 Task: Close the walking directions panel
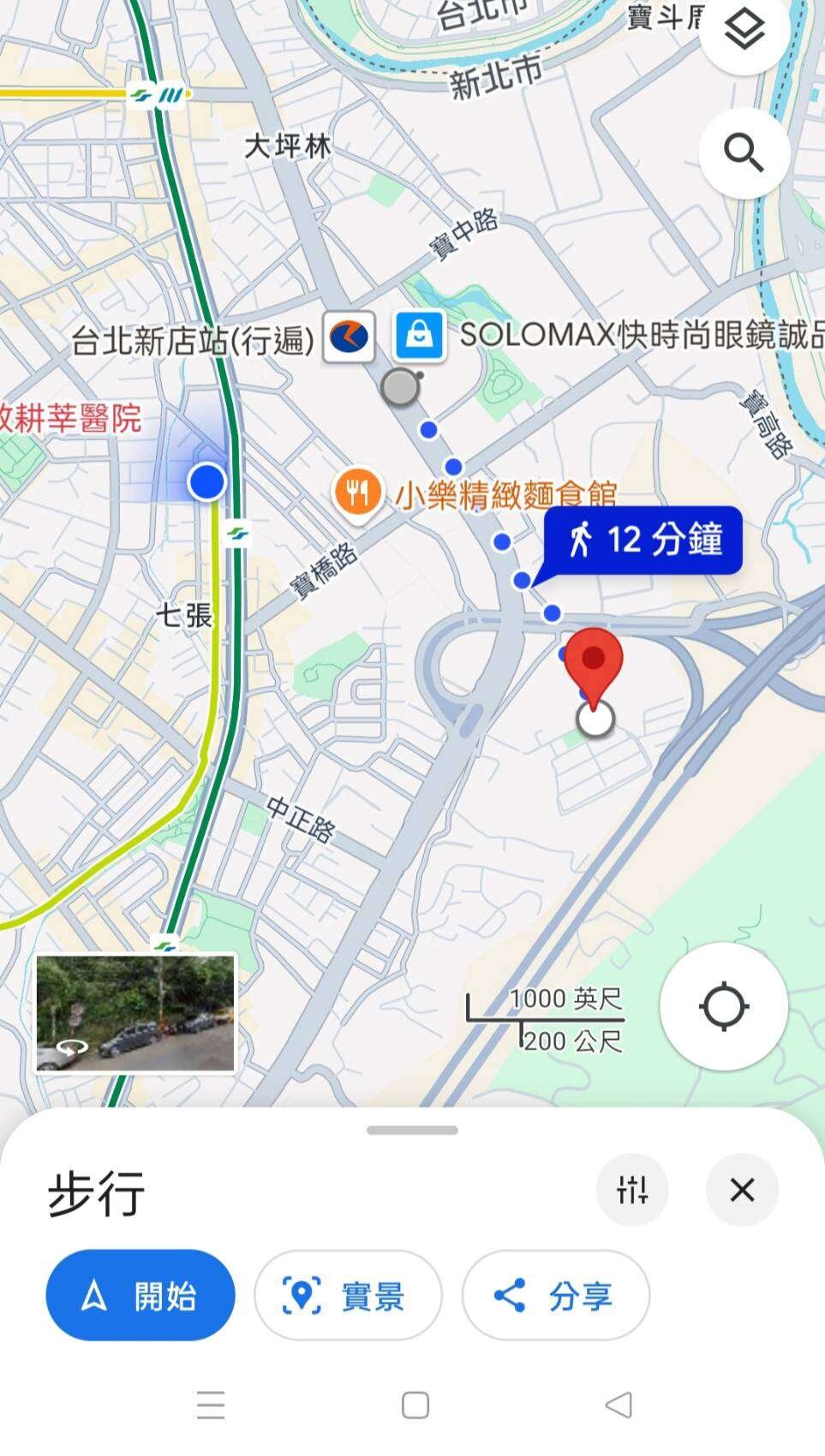pyautogui.click(x=742, y=1190)
